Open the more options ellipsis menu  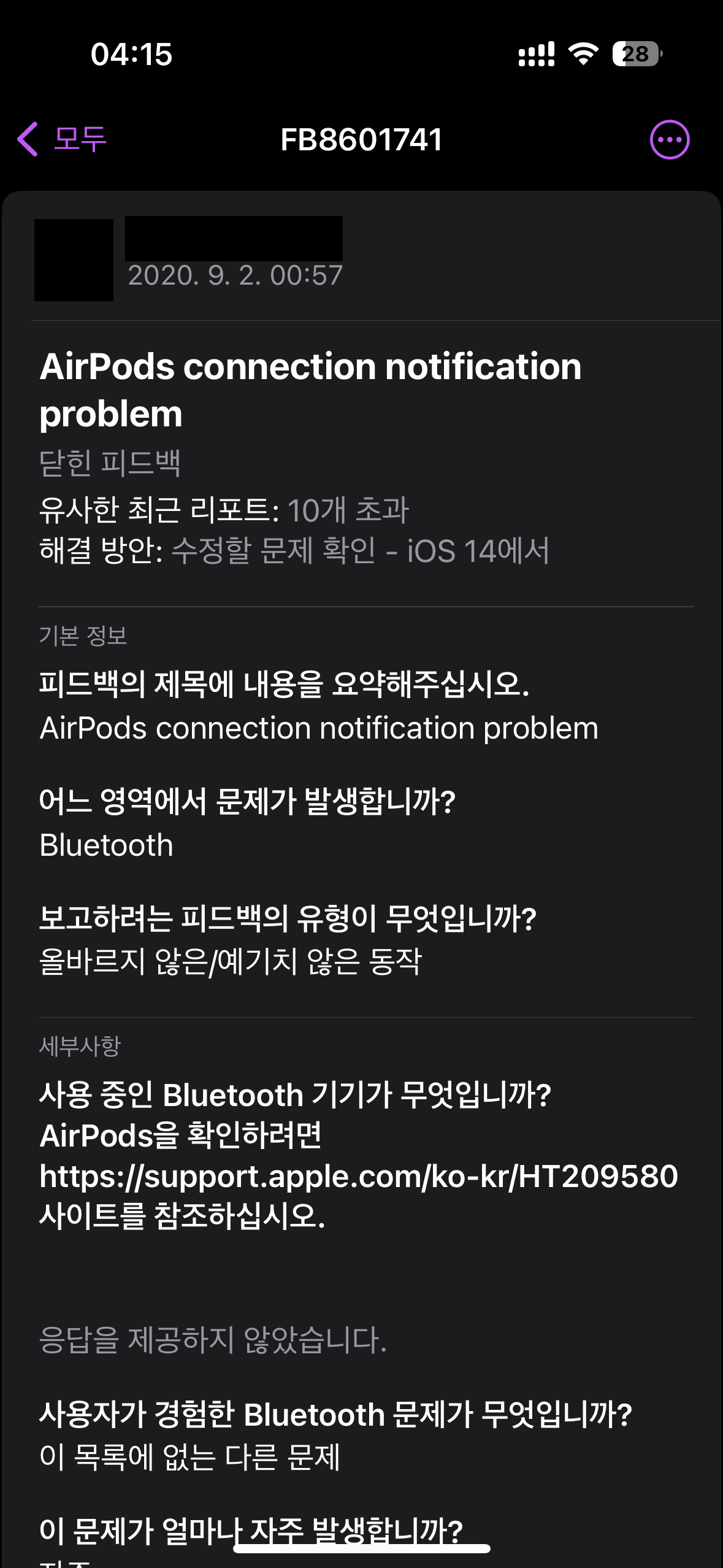pyautogui.click(x=669, y=139)
